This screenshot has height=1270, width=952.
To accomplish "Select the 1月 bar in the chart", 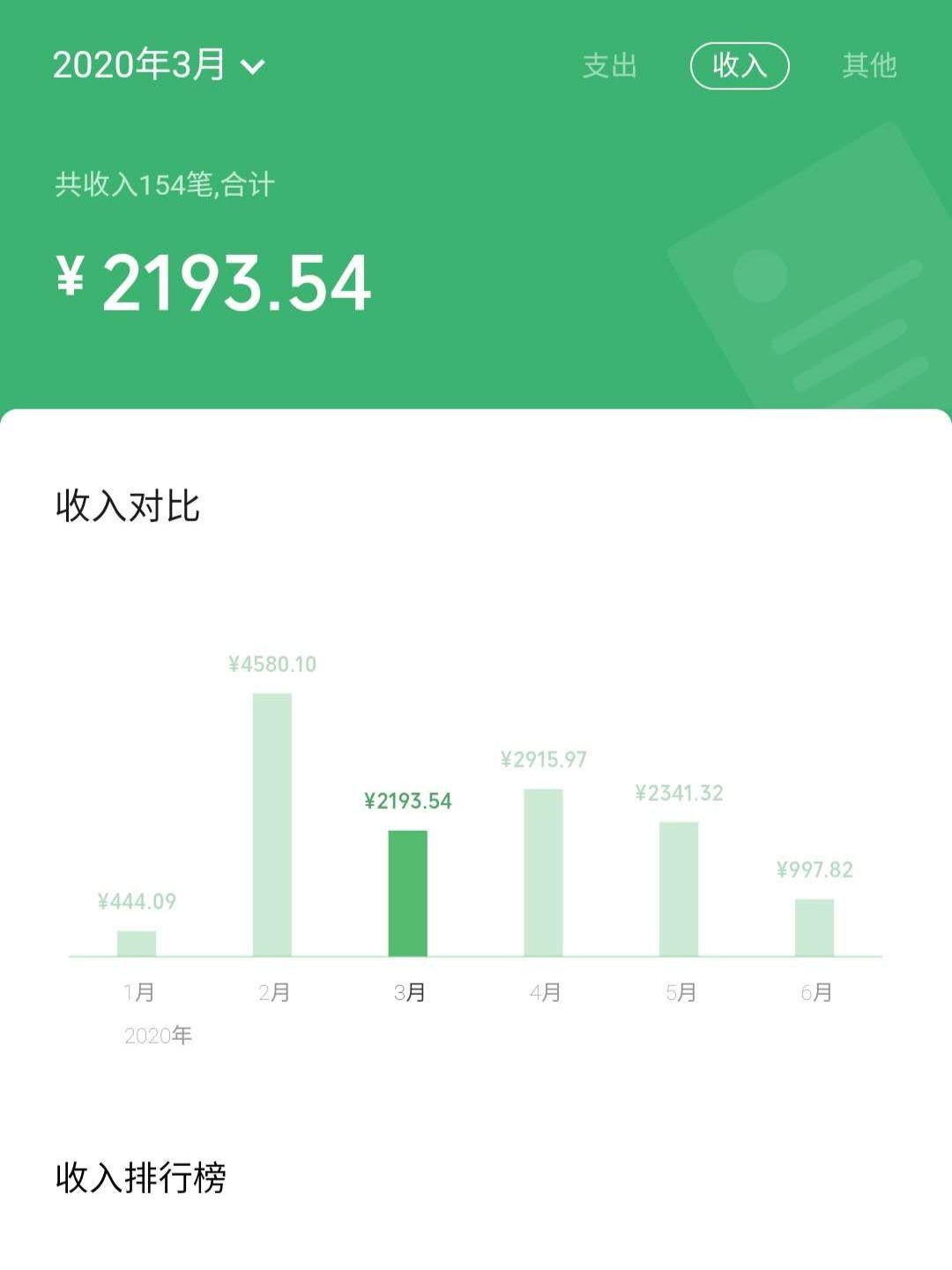I will pyautogui.click(x=137, y=943).
